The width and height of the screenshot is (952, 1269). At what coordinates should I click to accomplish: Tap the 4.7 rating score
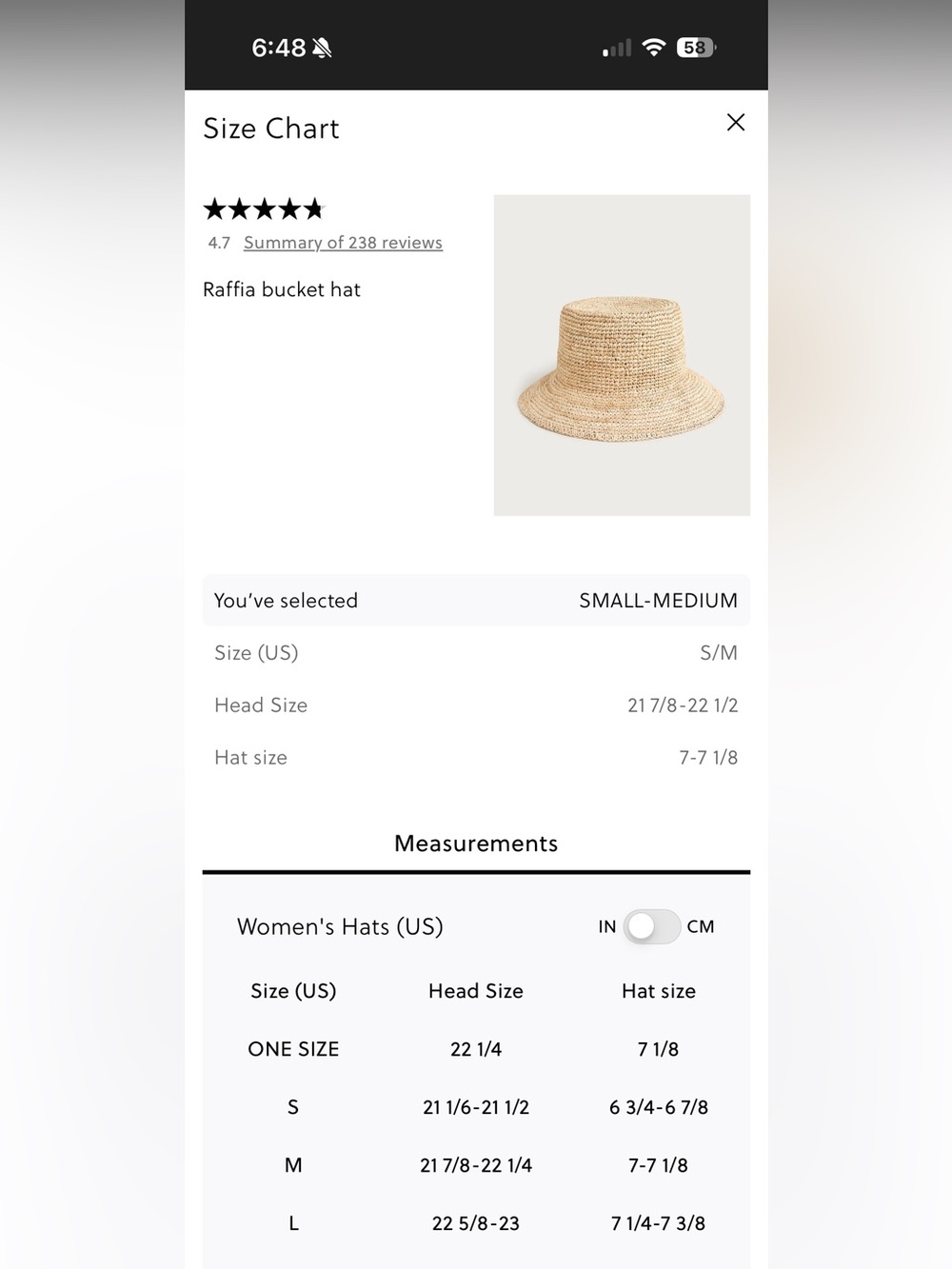point(218,243)
